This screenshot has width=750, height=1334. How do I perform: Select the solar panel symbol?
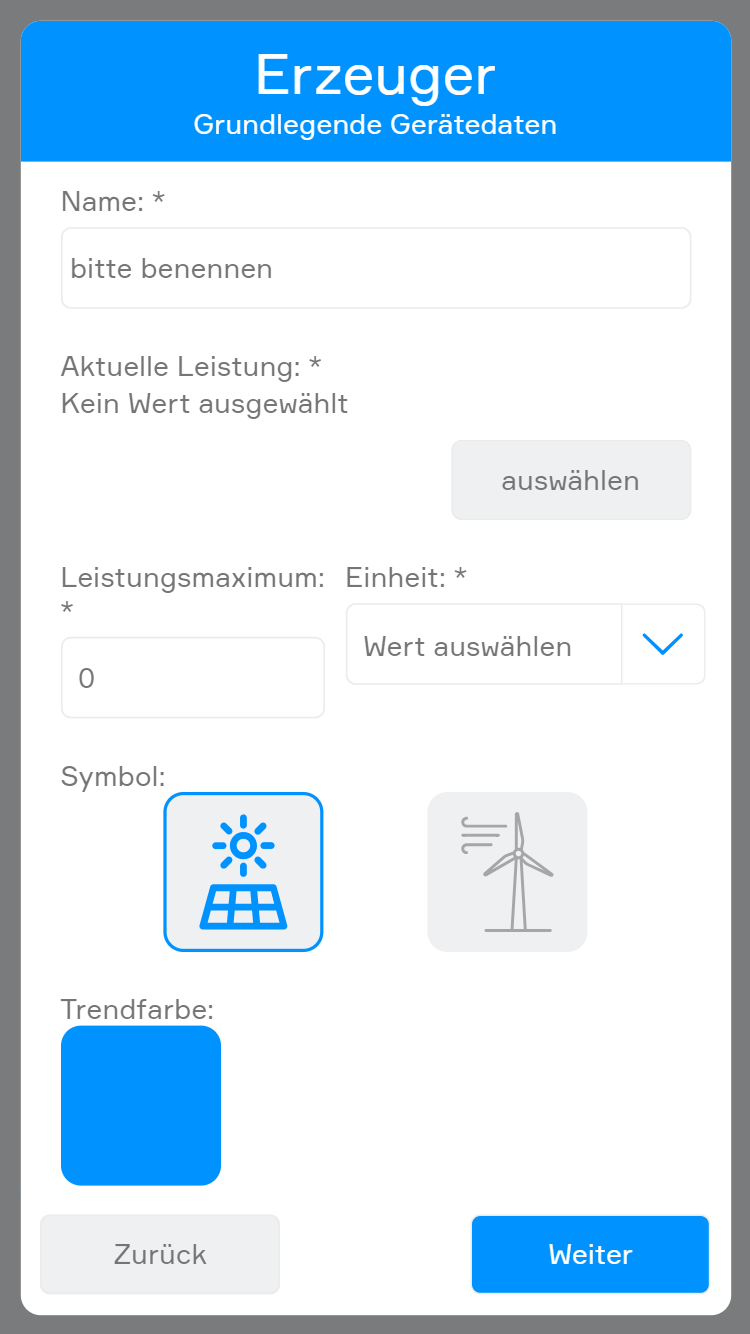pos(243,871)
